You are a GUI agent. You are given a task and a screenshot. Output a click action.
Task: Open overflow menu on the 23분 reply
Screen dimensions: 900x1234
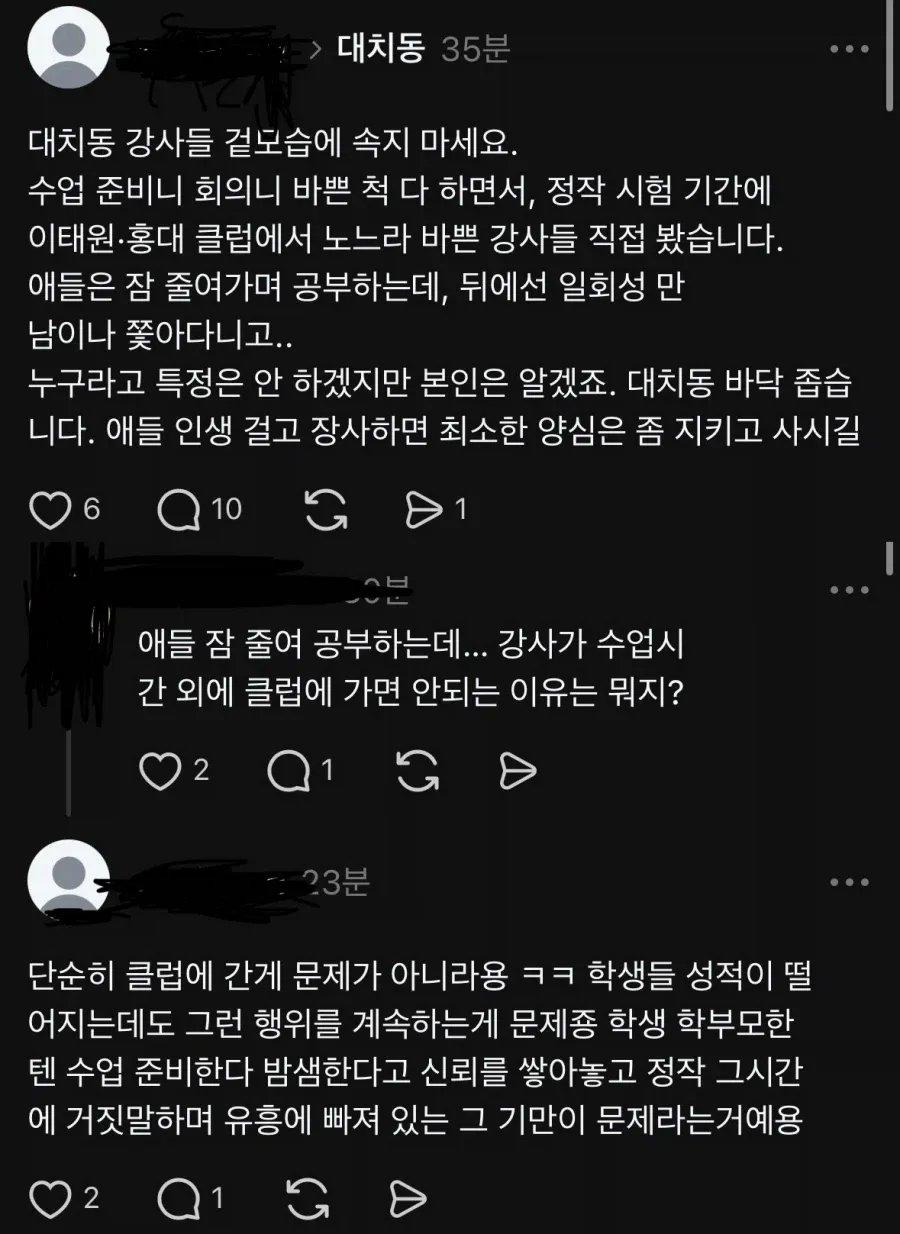pos(849,882)
